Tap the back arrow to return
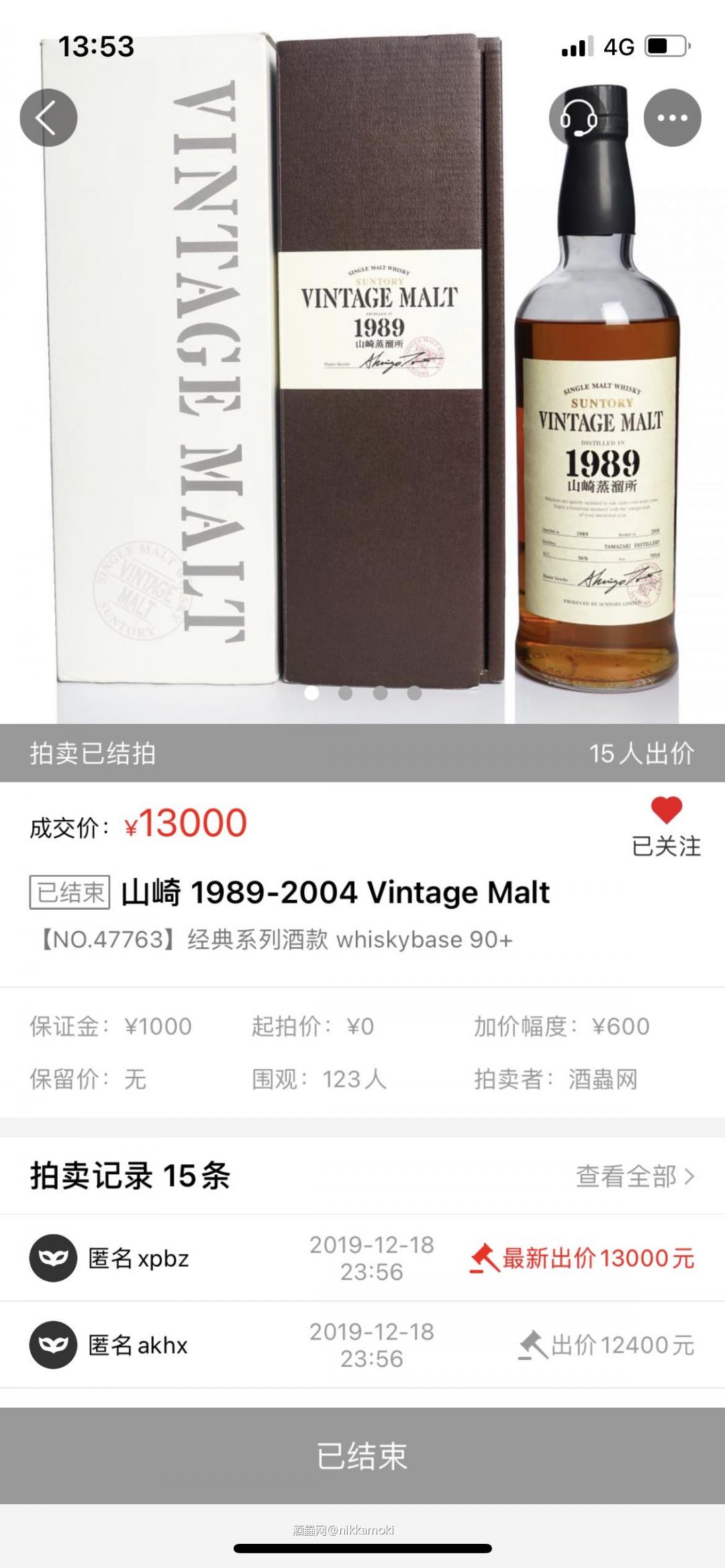This screenshot has height=1568, width=725. click(50, 116)
